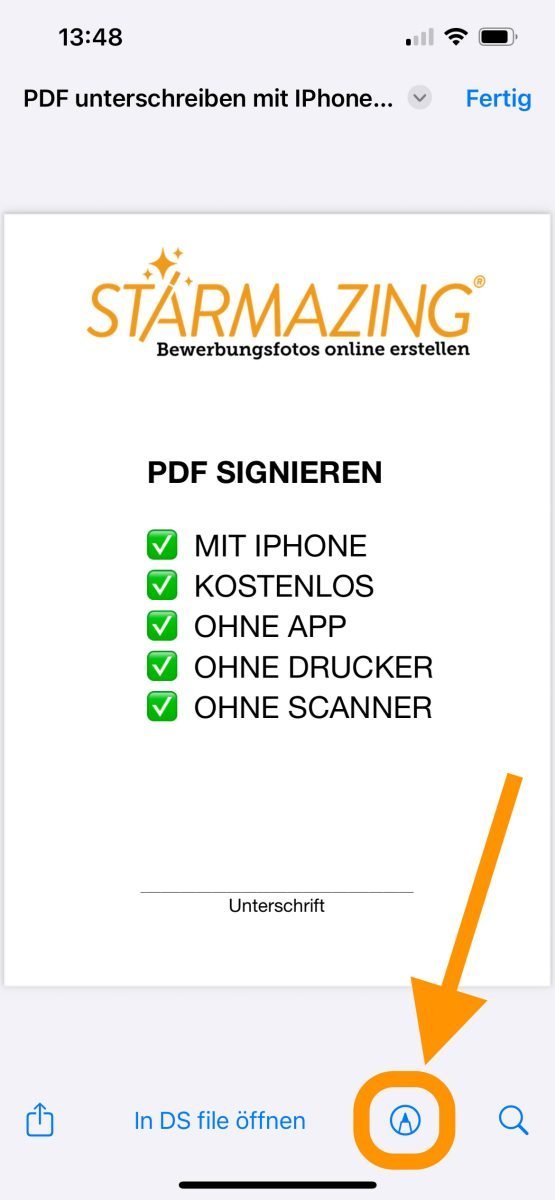This screenshot has height=1200, width=555.
Task: Search within the PDF document
Action: pos(513,1120)
